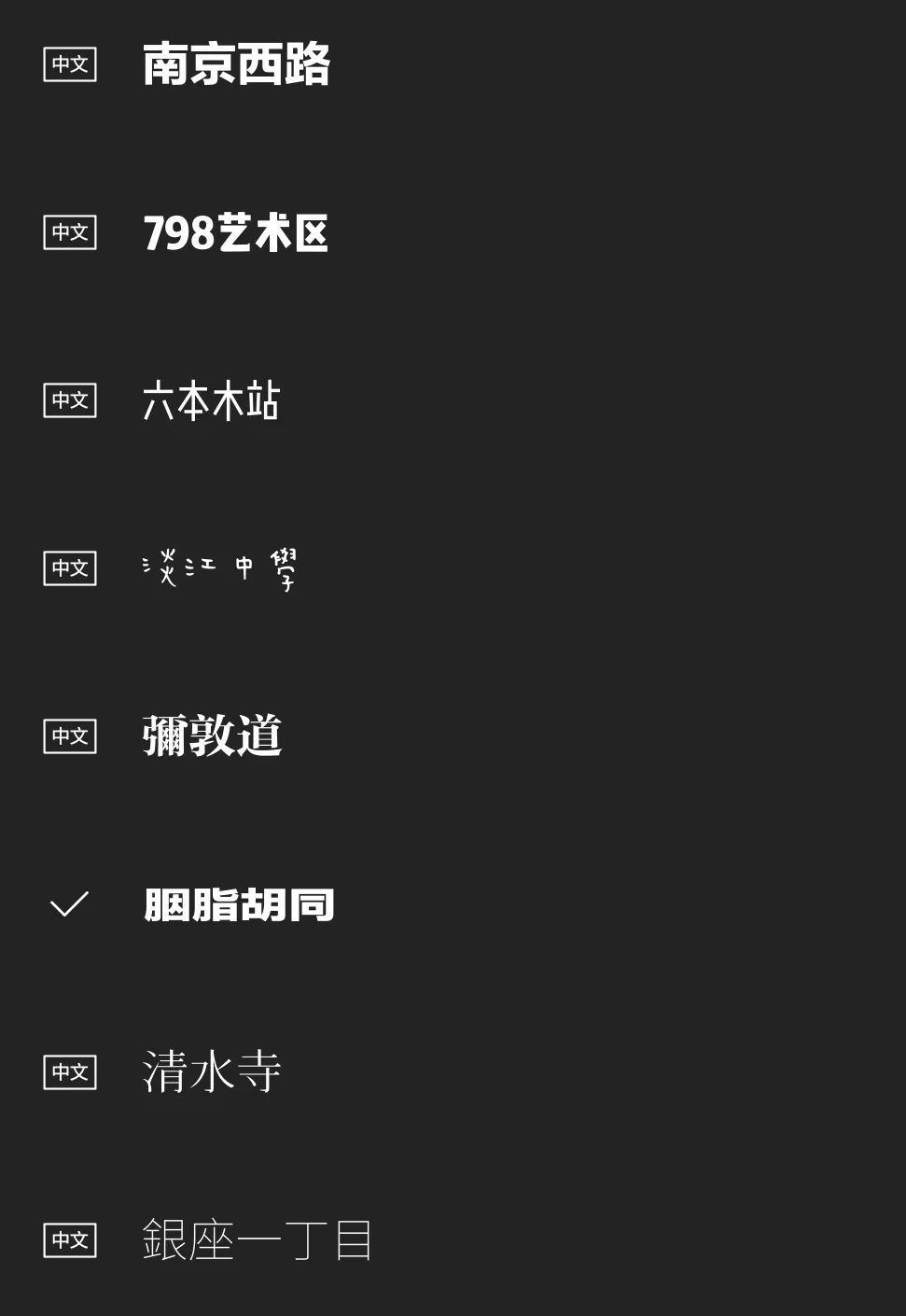Choose the 798艺术区 font sample
Viewport: 906px width, 1316px height.
pyautogui.click(x=236, y=234)
